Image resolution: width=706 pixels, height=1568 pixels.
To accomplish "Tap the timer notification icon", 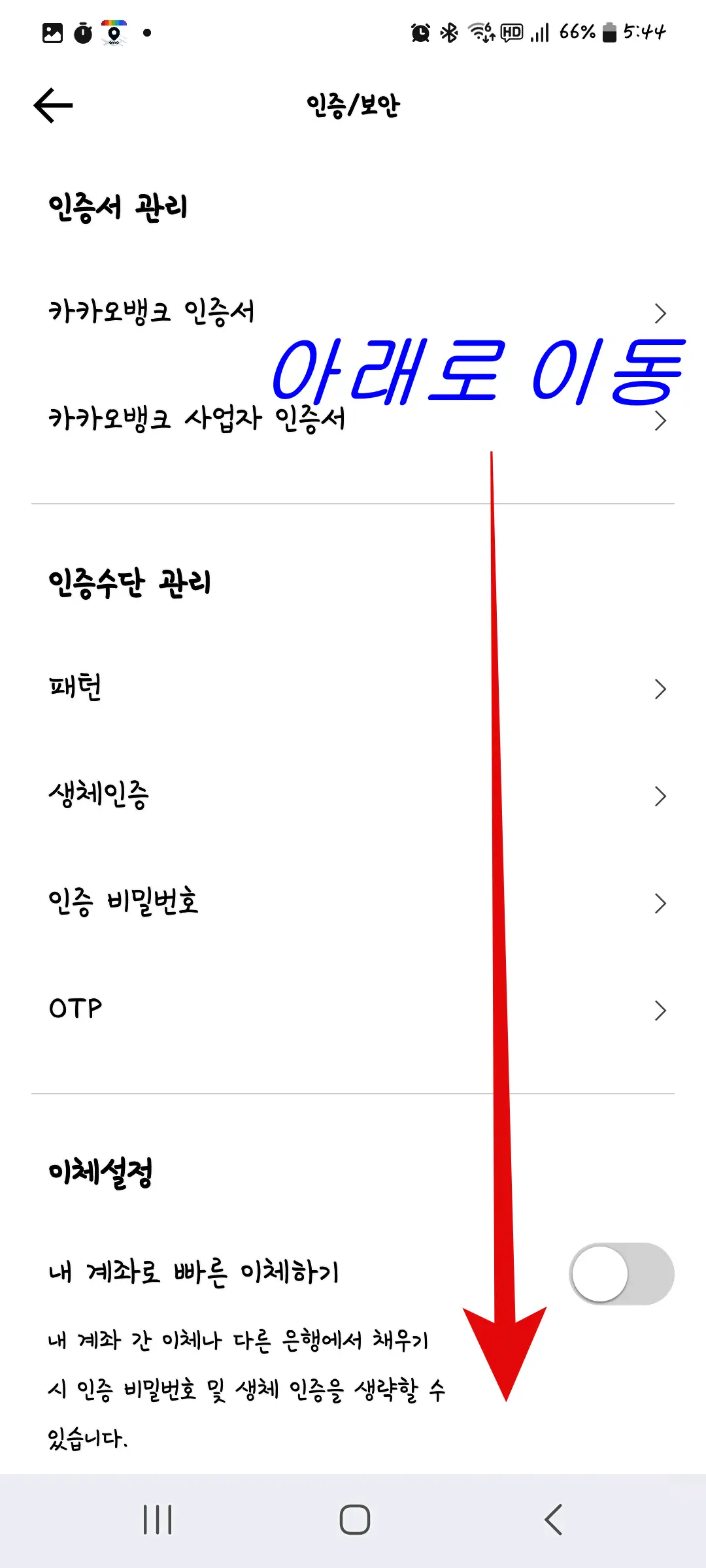I will (82, 31).
